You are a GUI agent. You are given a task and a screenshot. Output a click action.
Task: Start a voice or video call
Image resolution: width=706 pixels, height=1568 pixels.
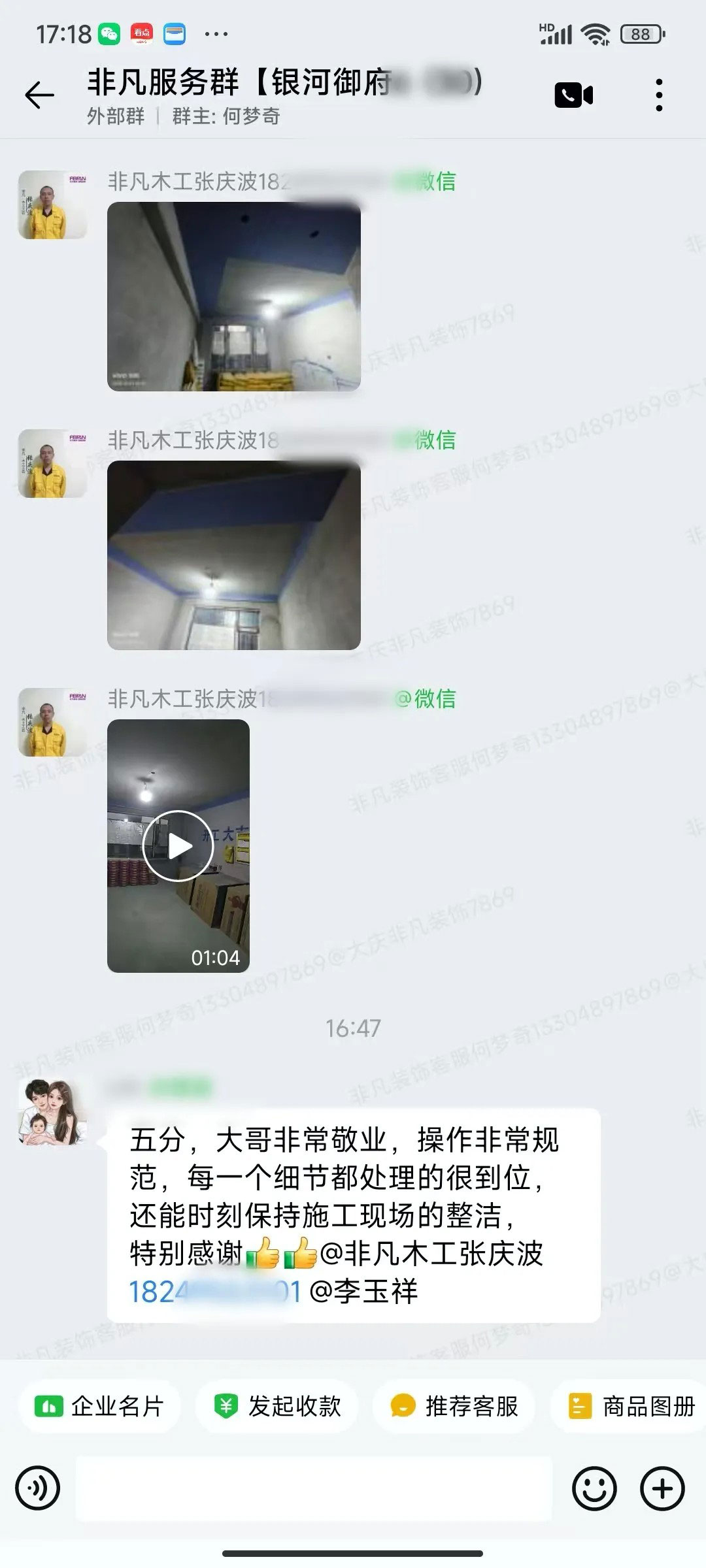point(573,95)
